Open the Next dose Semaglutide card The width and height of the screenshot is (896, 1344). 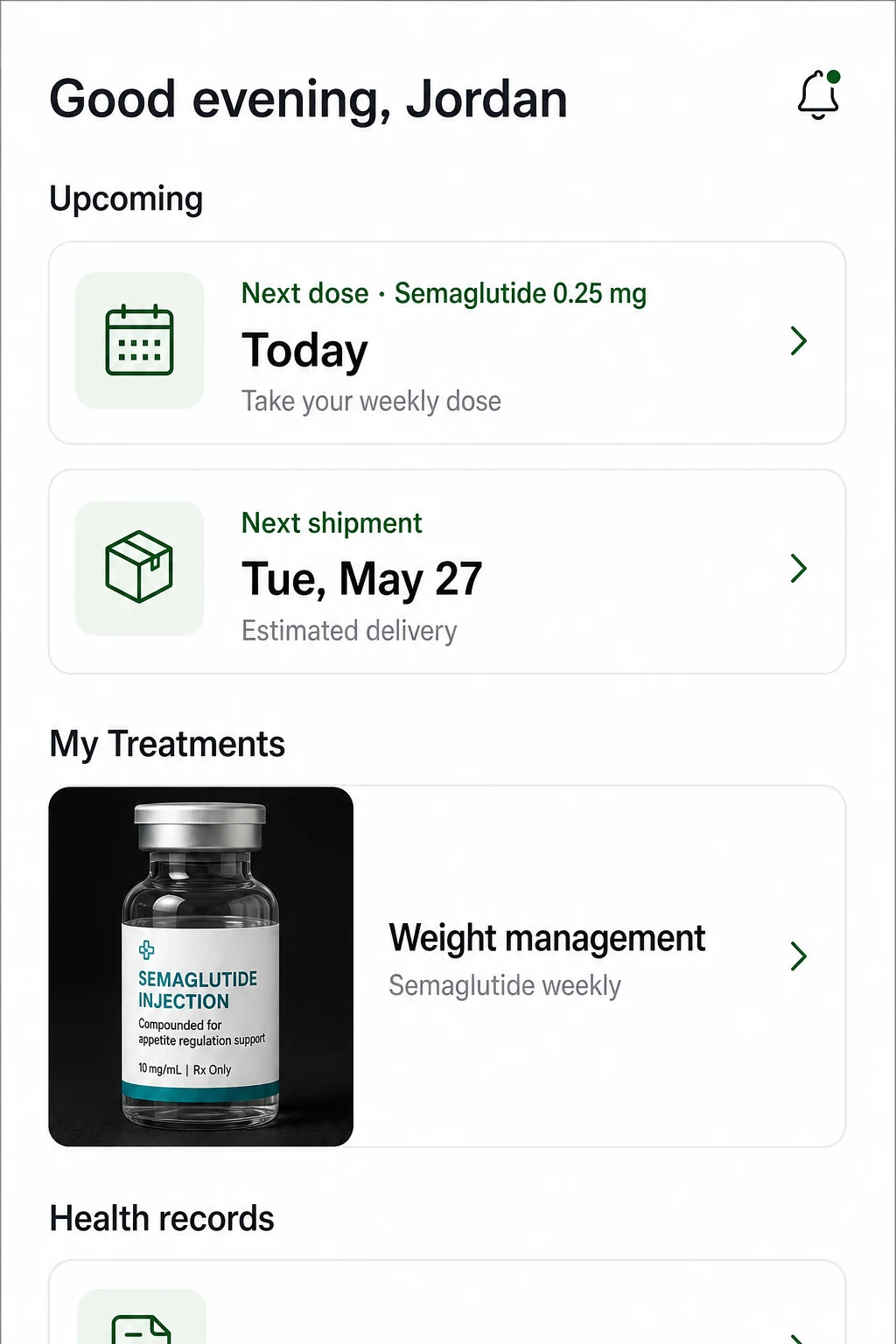coord(447,343)
